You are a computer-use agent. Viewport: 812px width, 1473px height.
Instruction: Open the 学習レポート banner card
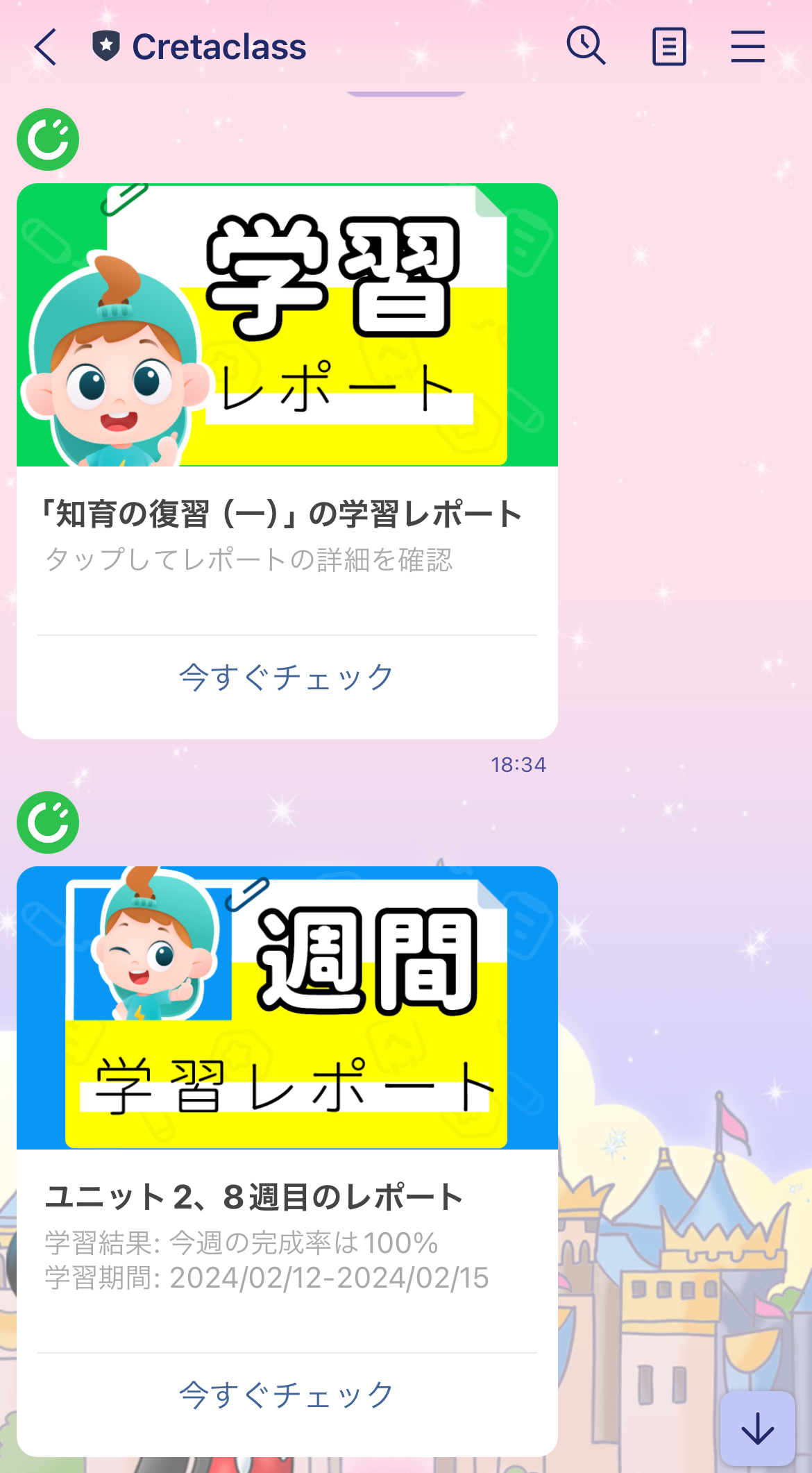tap(287, 325)
